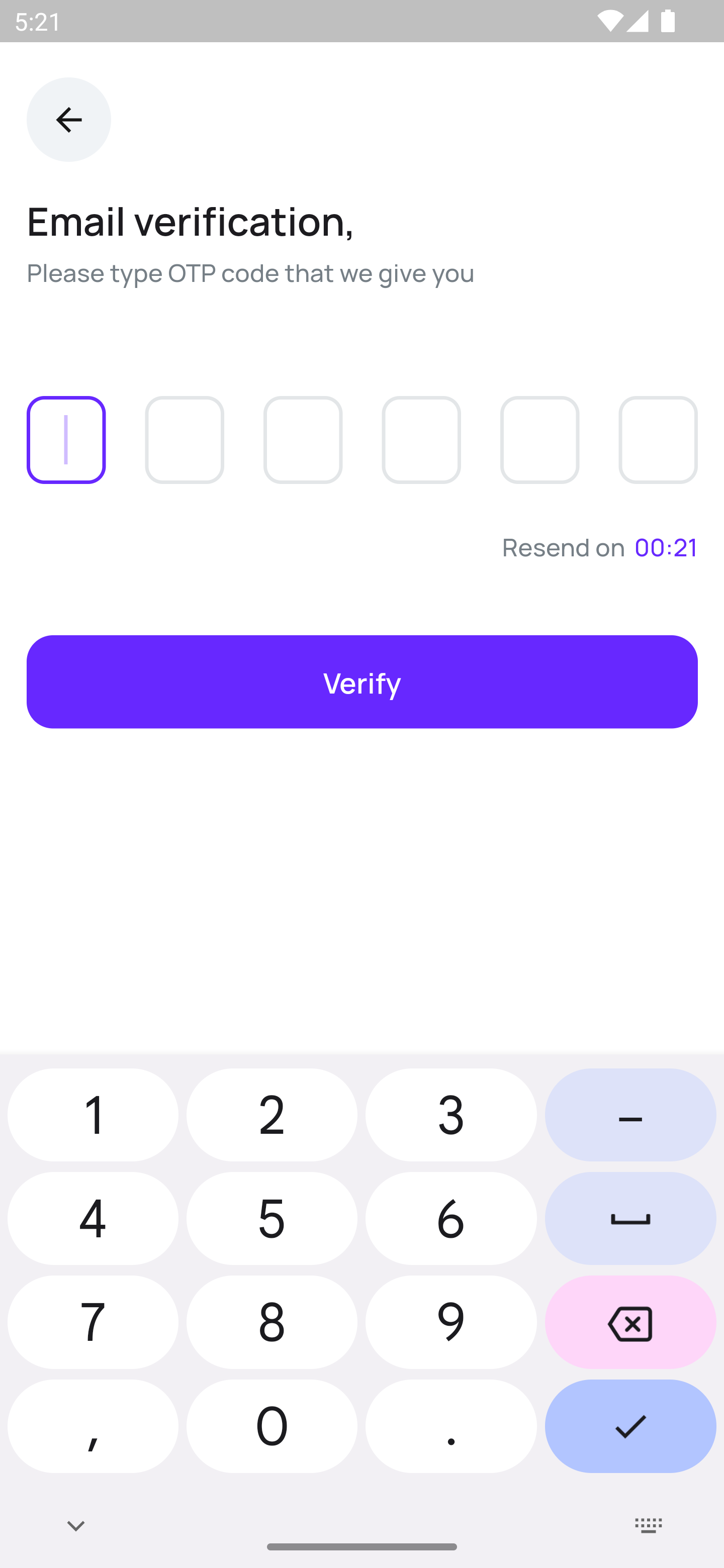The image size is (724, 1568).
Task: Tap the third OTP input box
Action: [303, 439]
